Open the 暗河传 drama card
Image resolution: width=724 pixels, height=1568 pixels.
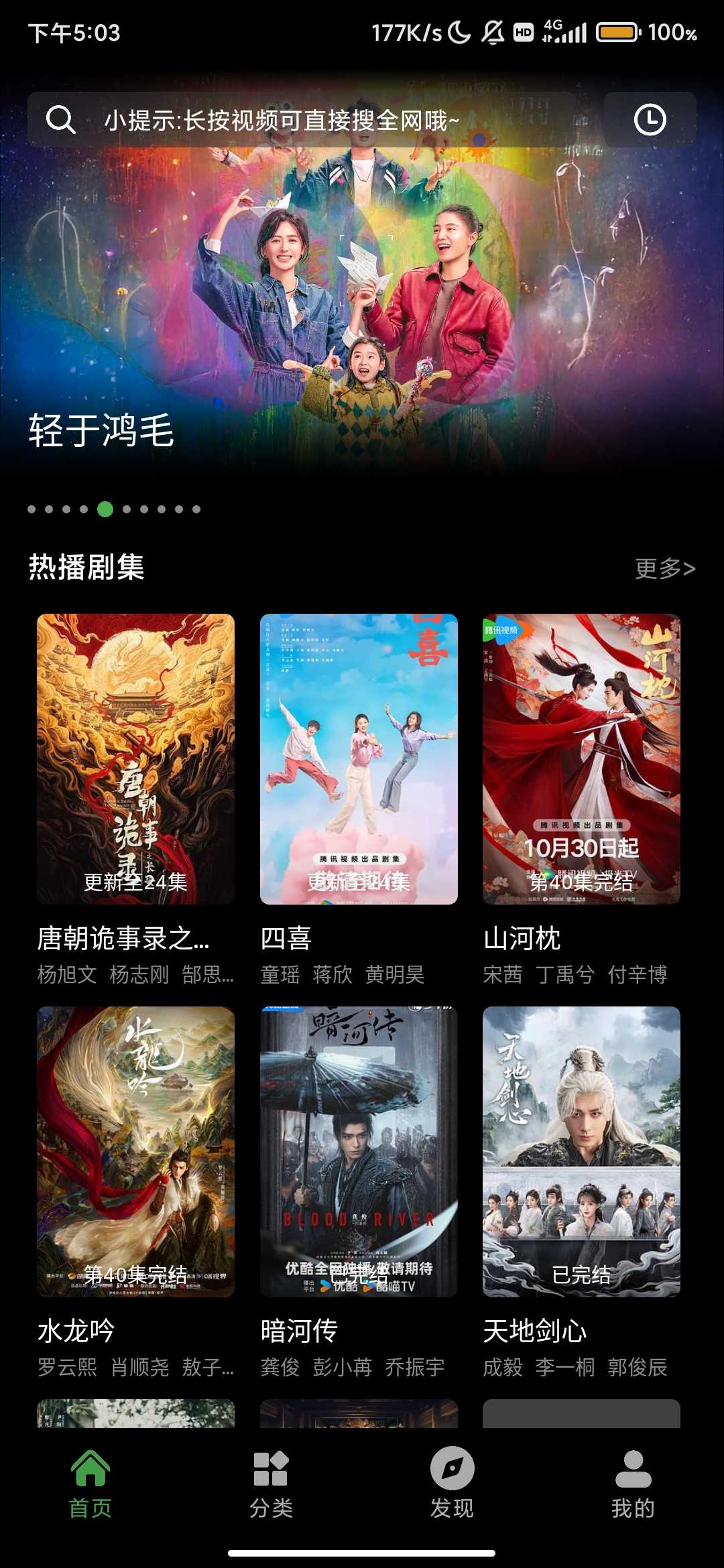click(x=359, y=1151)
